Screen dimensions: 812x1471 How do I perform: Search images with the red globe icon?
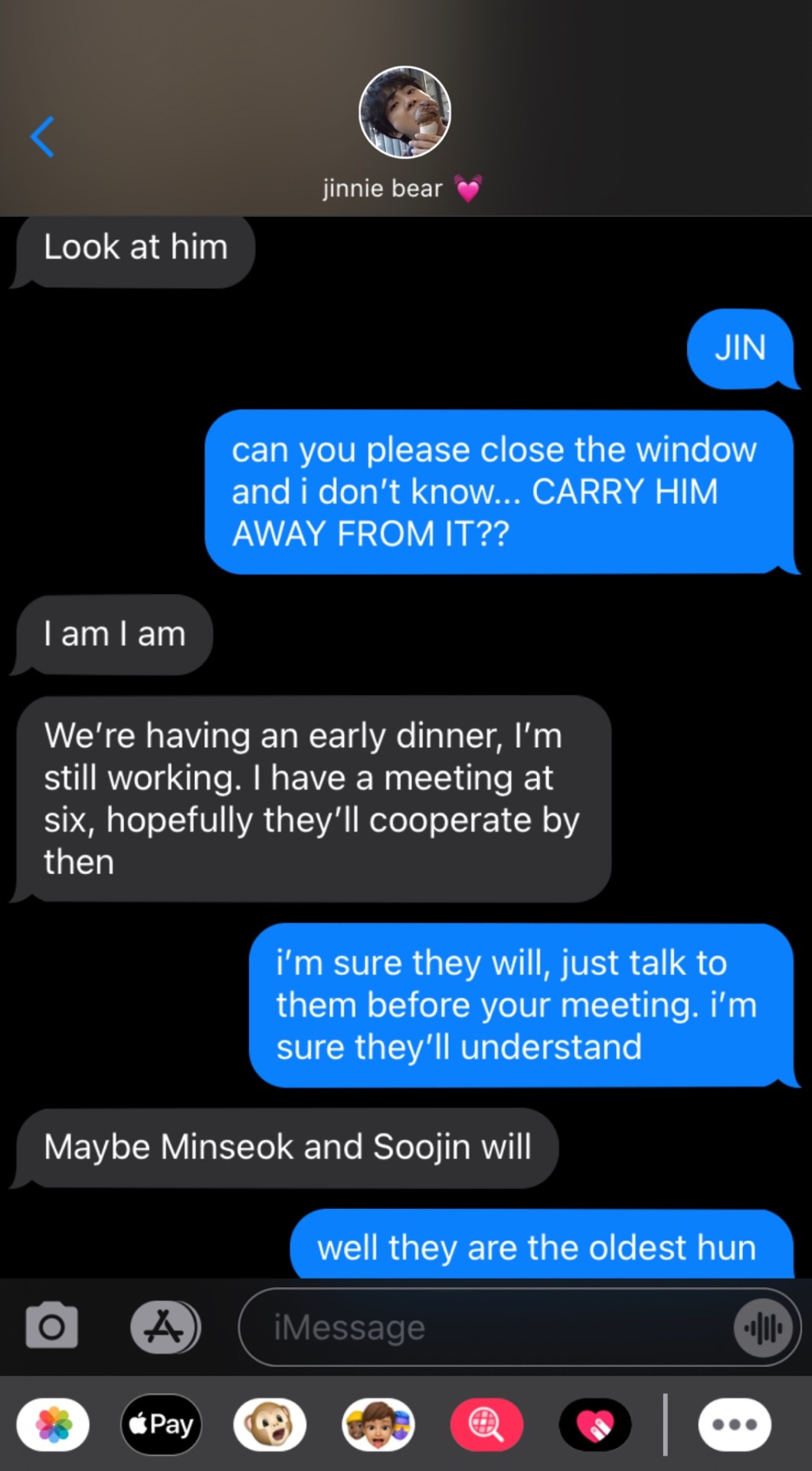click(486, 1425)
